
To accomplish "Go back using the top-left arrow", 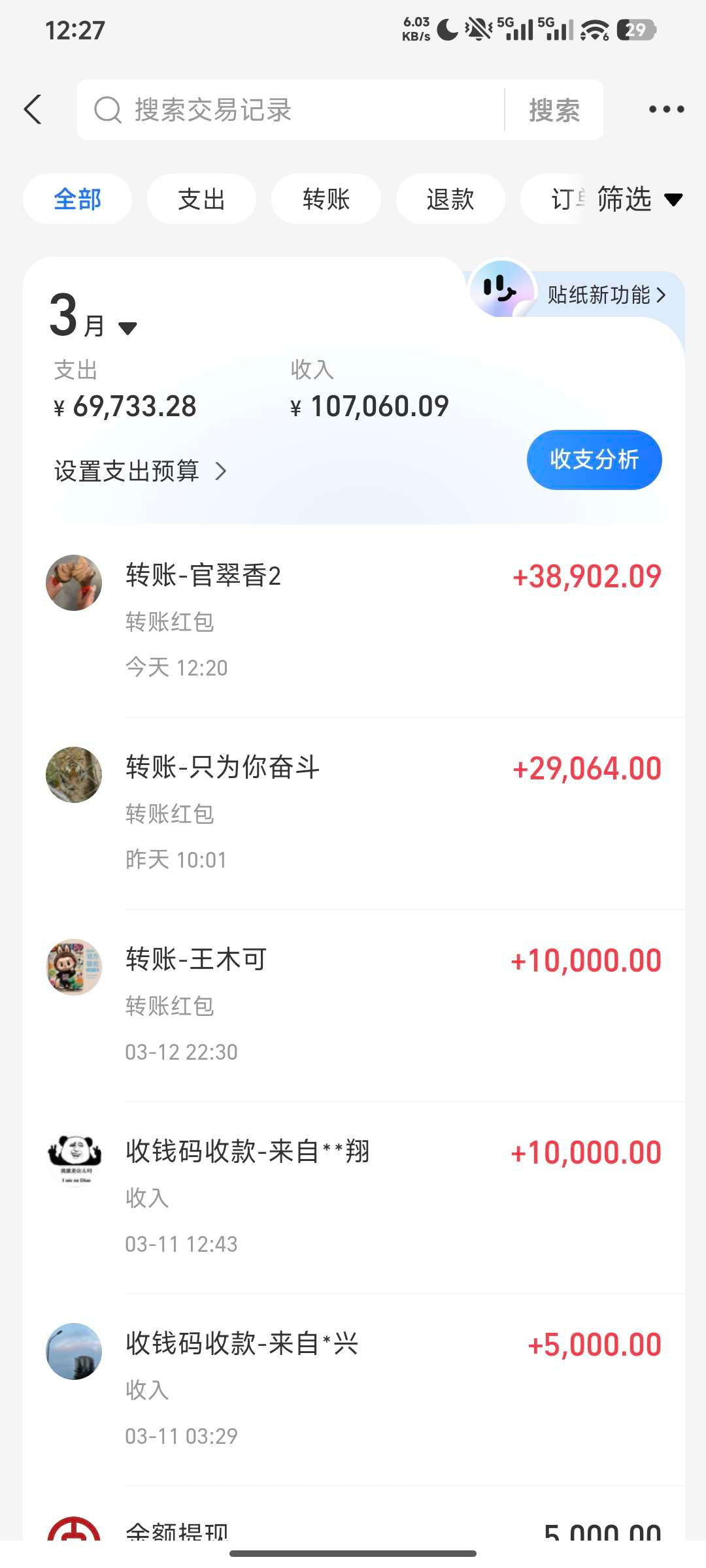I will tap(33, 109).
